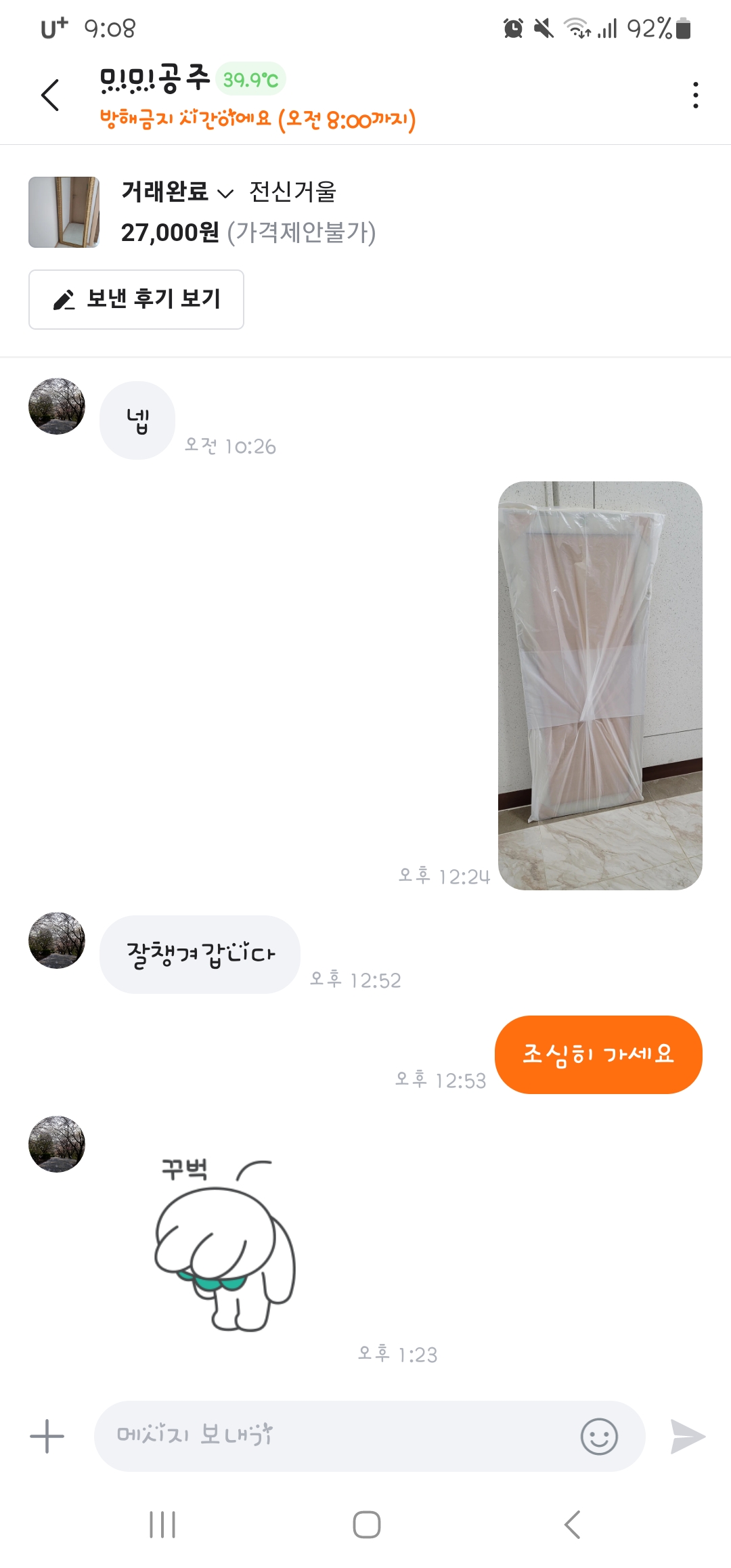Viewport: 731px width, 1568px height.
Task: View the sent wrapped mirror photo
Action: tap(600, 685)
